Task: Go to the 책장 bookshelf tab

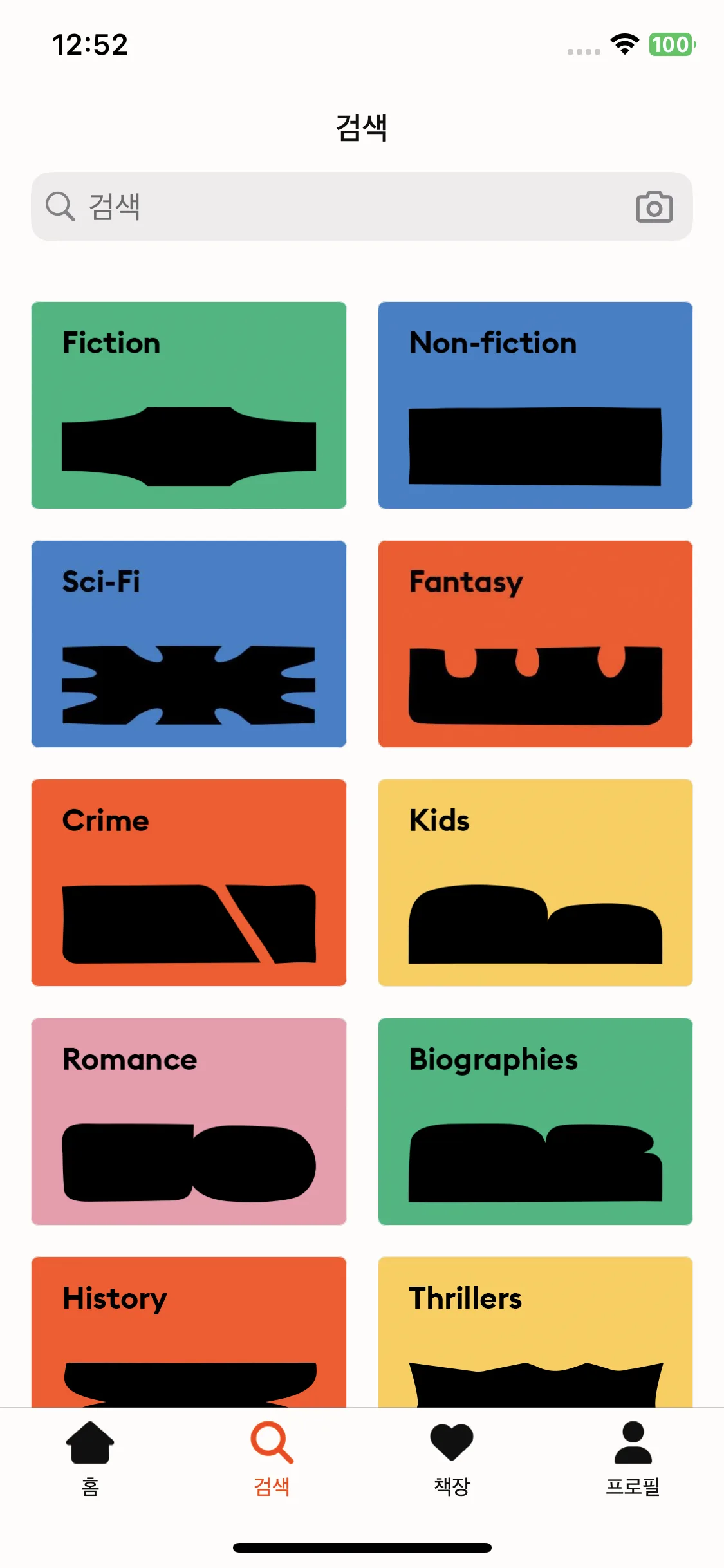Action: [452, 1458]
